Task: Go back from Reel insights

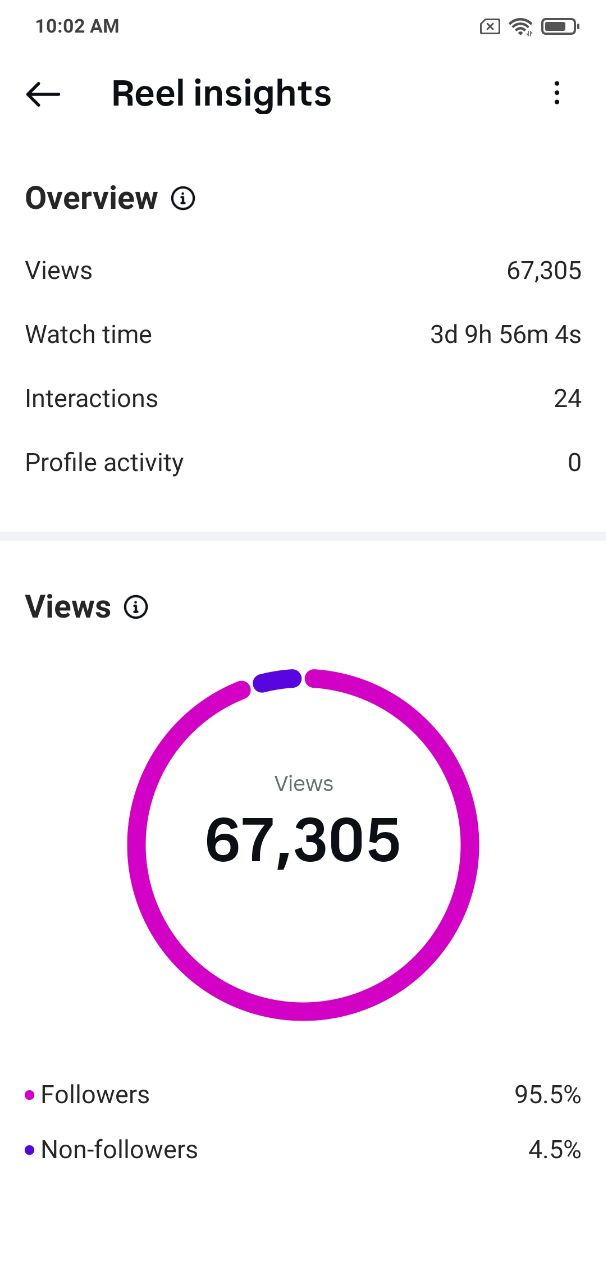Action: pyautogui.click(x=43, y=94)
